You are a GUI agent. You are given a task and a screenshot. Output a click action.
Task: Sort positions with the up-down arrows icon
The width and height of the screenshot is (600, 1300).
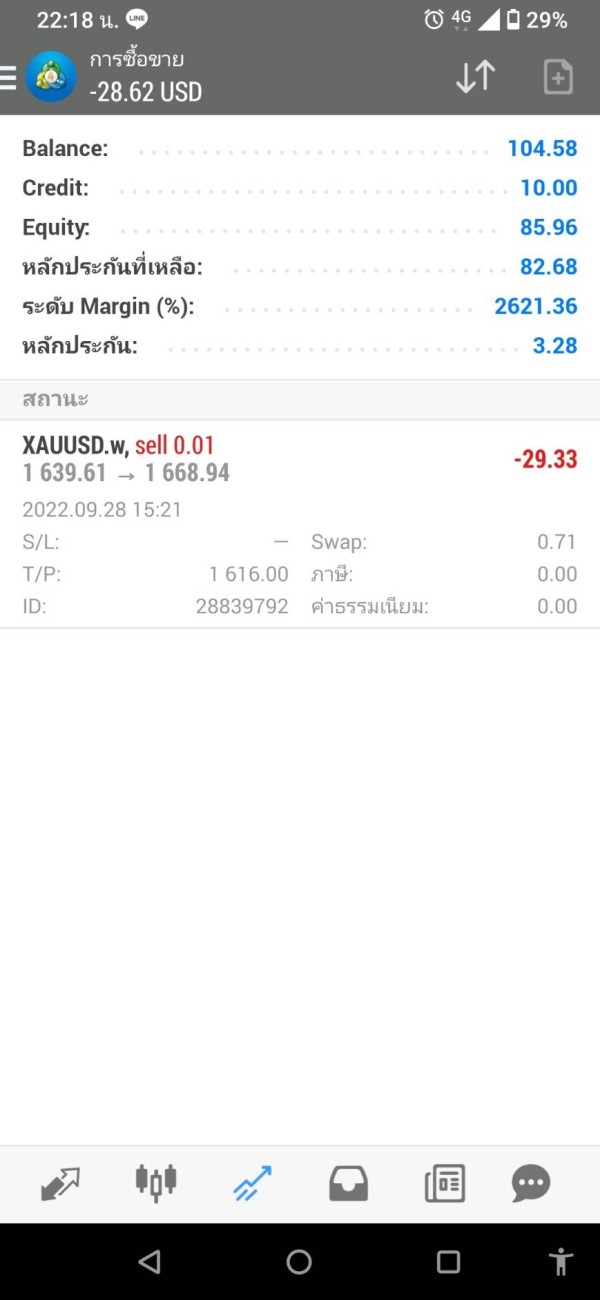(x=475, y=77)
